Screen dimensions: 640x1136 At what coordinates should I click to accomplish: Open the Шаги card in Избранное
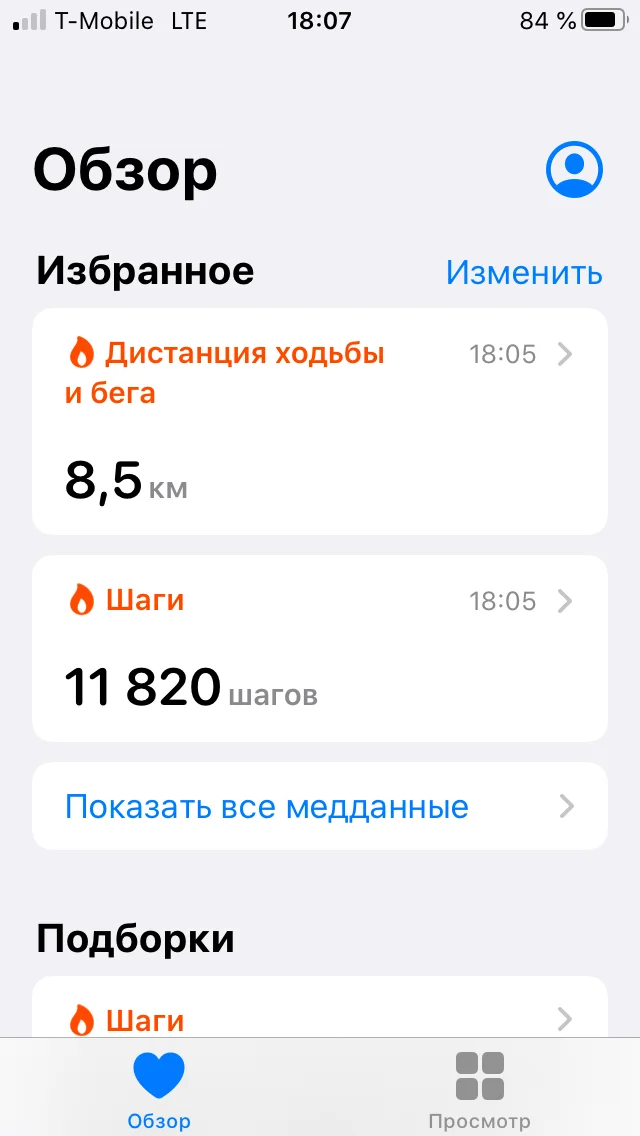click(x=319, y=648)
